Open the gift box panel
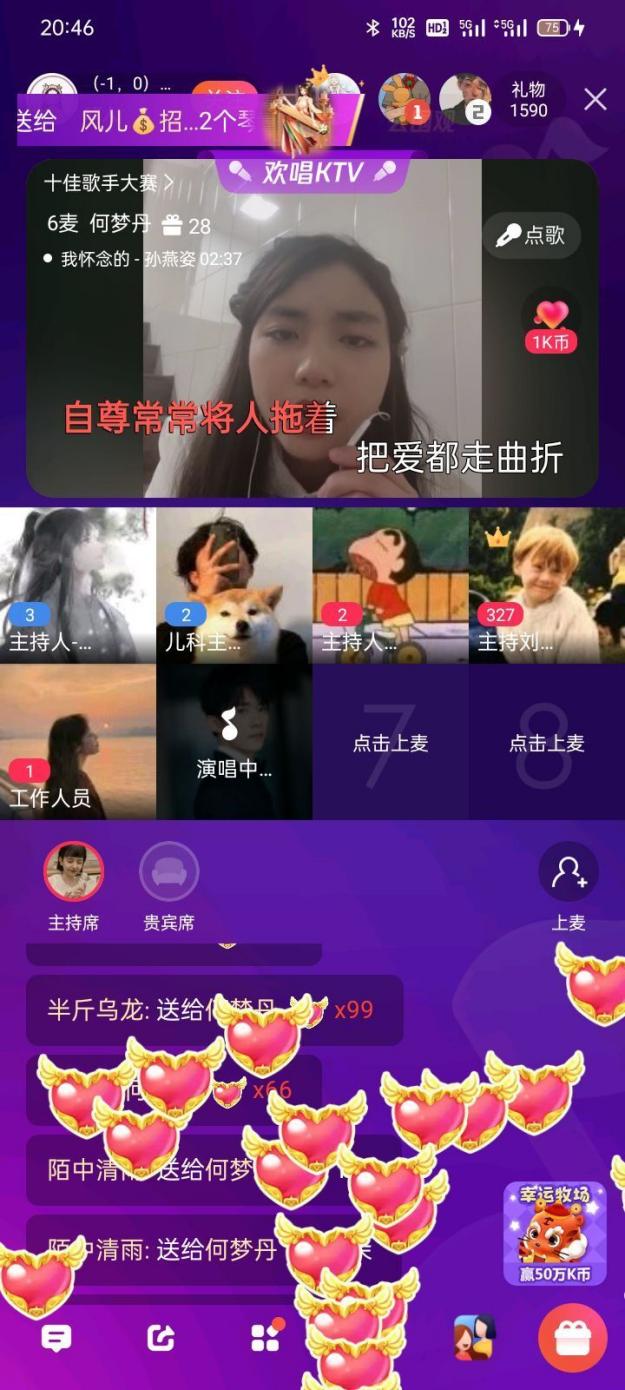 573,1338
